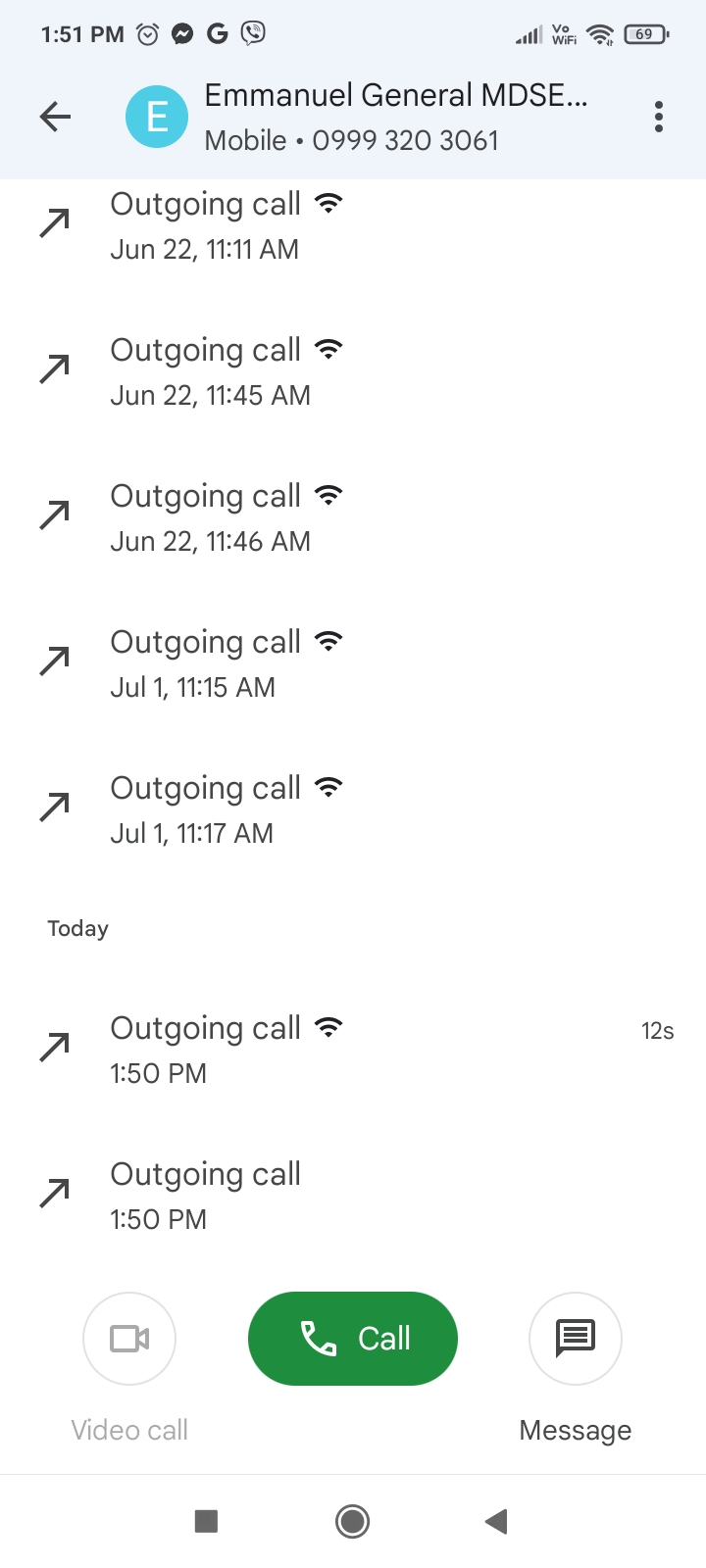The image size is (706, 1568).
Task: Tap the system home button
Action: pos(352,1521)
